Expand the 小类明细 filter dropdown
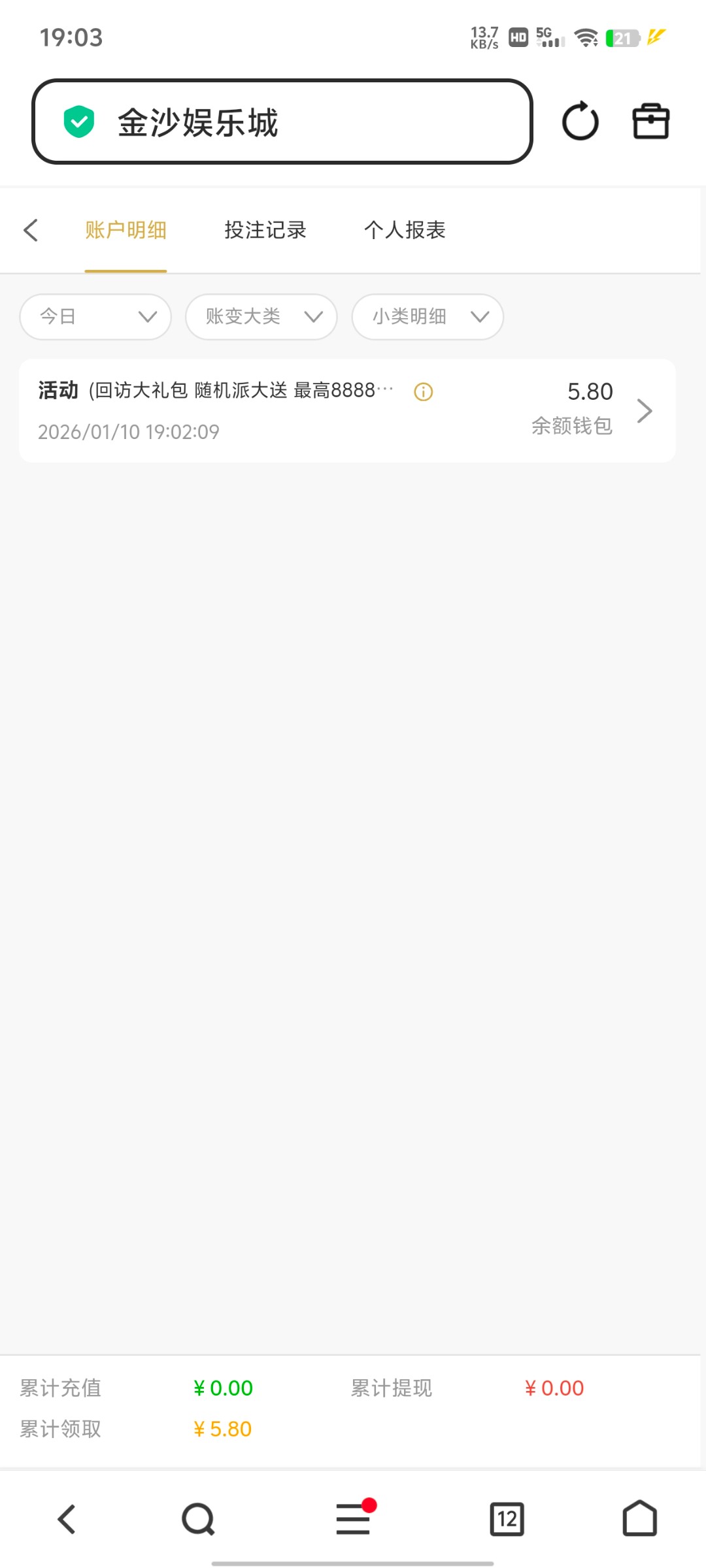Viewport: 706px width, 1568px height. 428,317
